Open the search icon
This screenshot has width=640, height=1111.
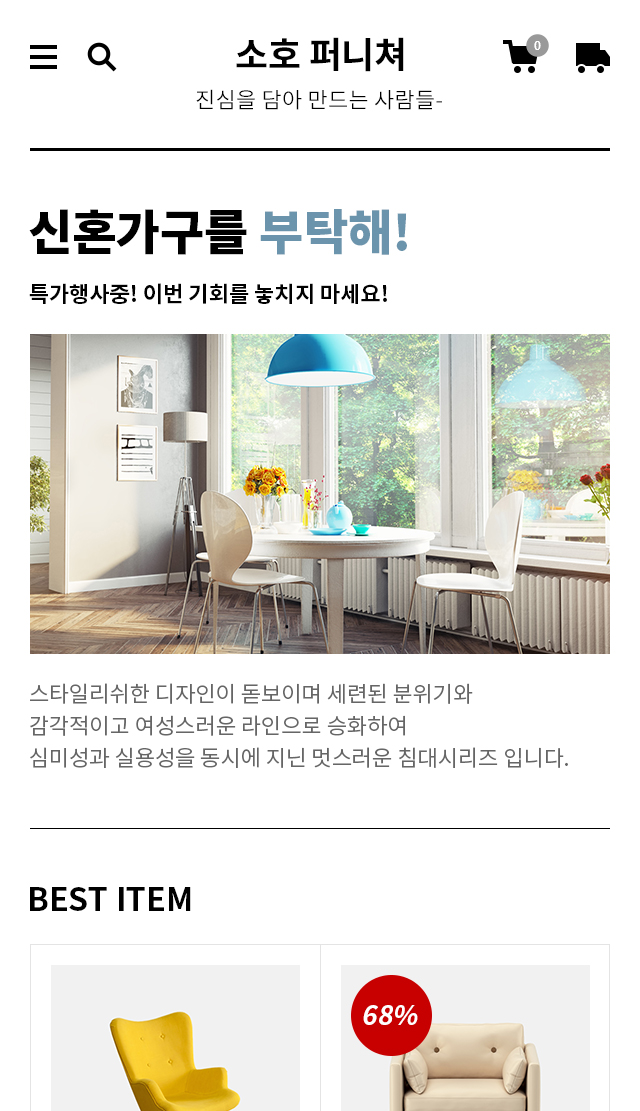point(101,58)
